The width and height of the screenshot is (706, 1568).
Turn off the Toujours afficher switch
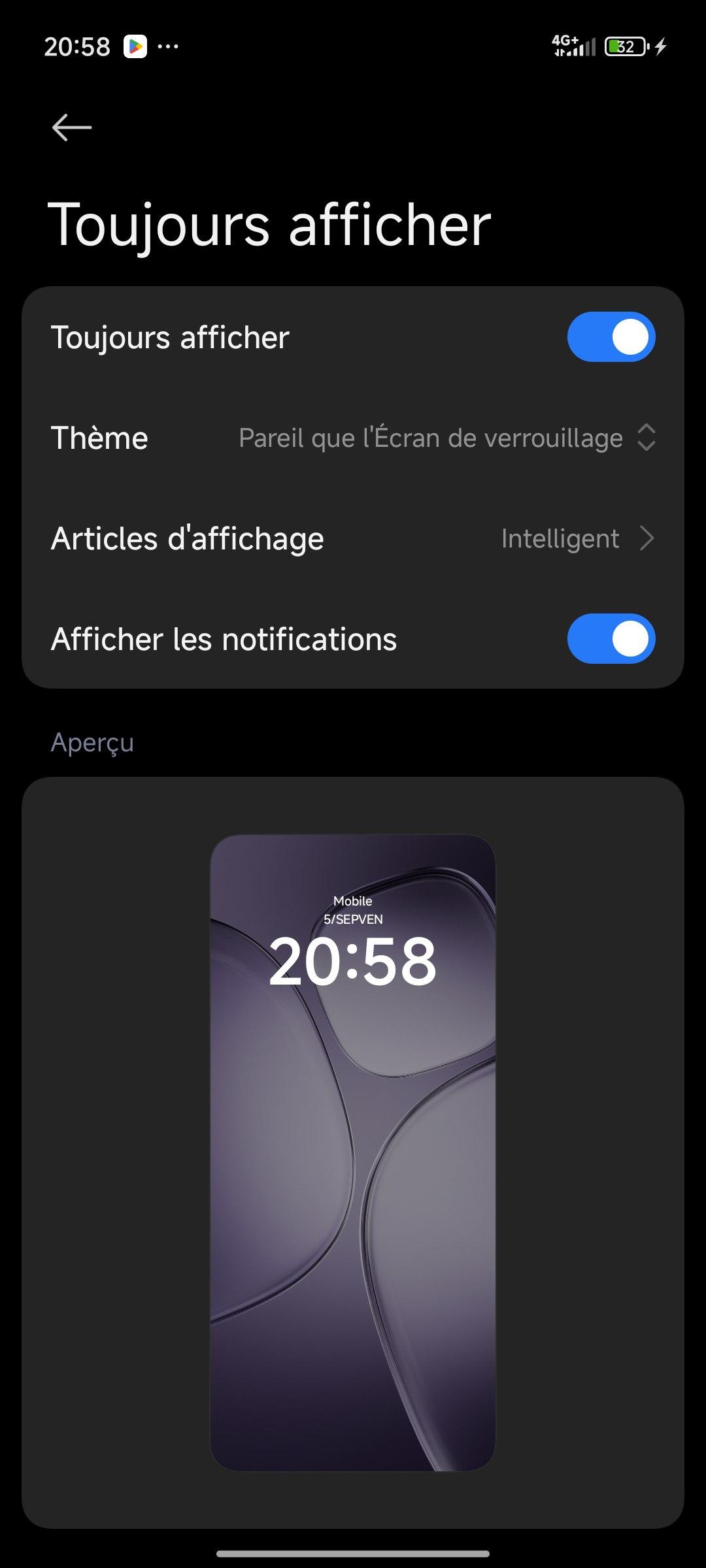click(x=611, y=337)
